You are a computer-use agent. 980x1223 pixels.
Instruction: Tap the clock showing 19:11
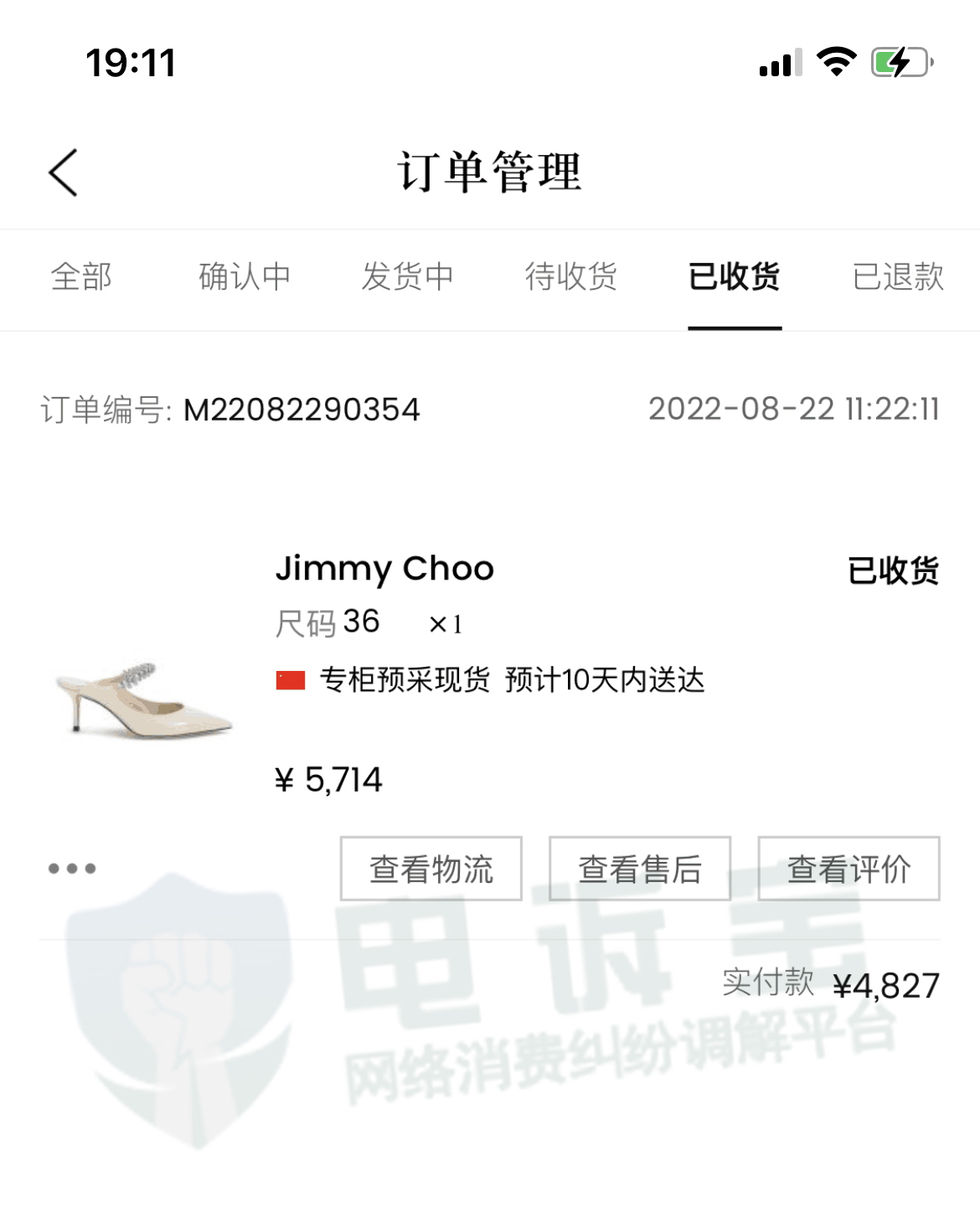131,62
